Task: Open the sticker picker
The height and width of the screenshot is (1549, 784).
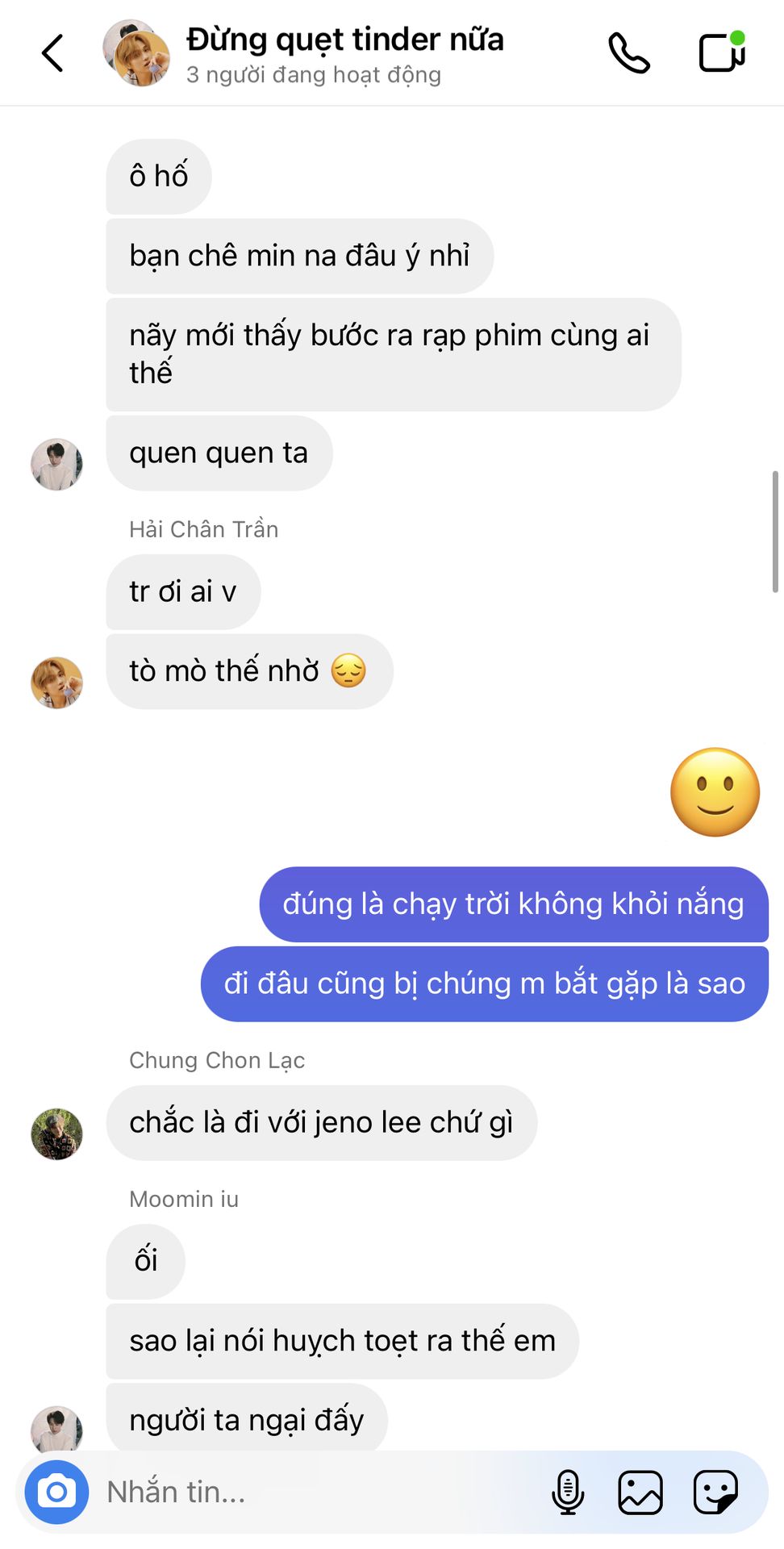Action: 715,1492
